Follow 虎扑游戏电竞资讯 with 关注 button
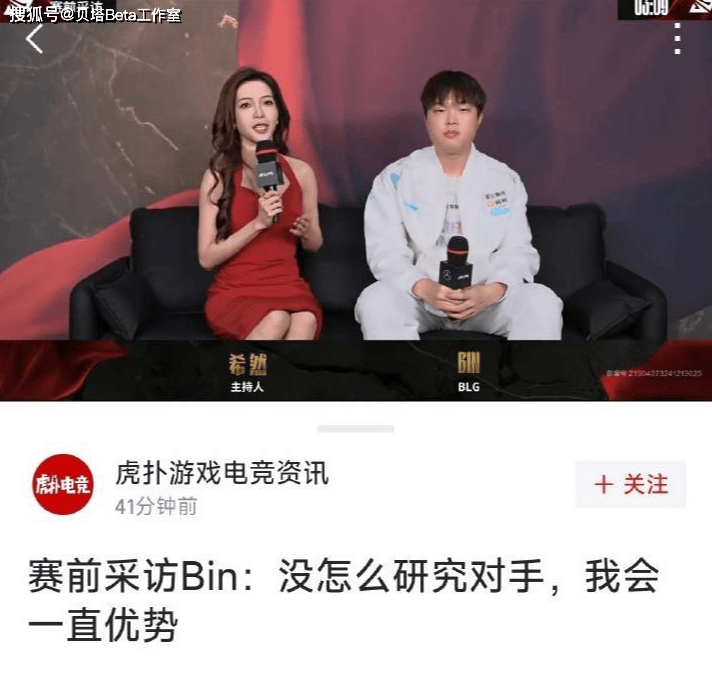 [x=630, y=485]
